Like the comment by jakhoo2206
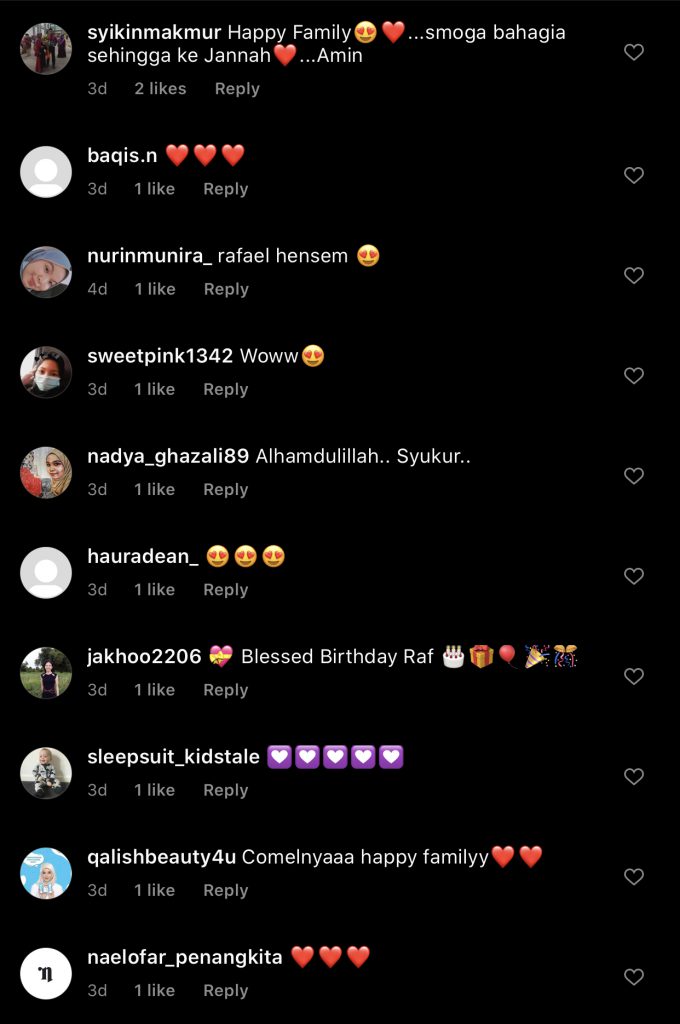The width and height of the screenshot is (680, 1024). pyautogui.click(x=634, y=676)
